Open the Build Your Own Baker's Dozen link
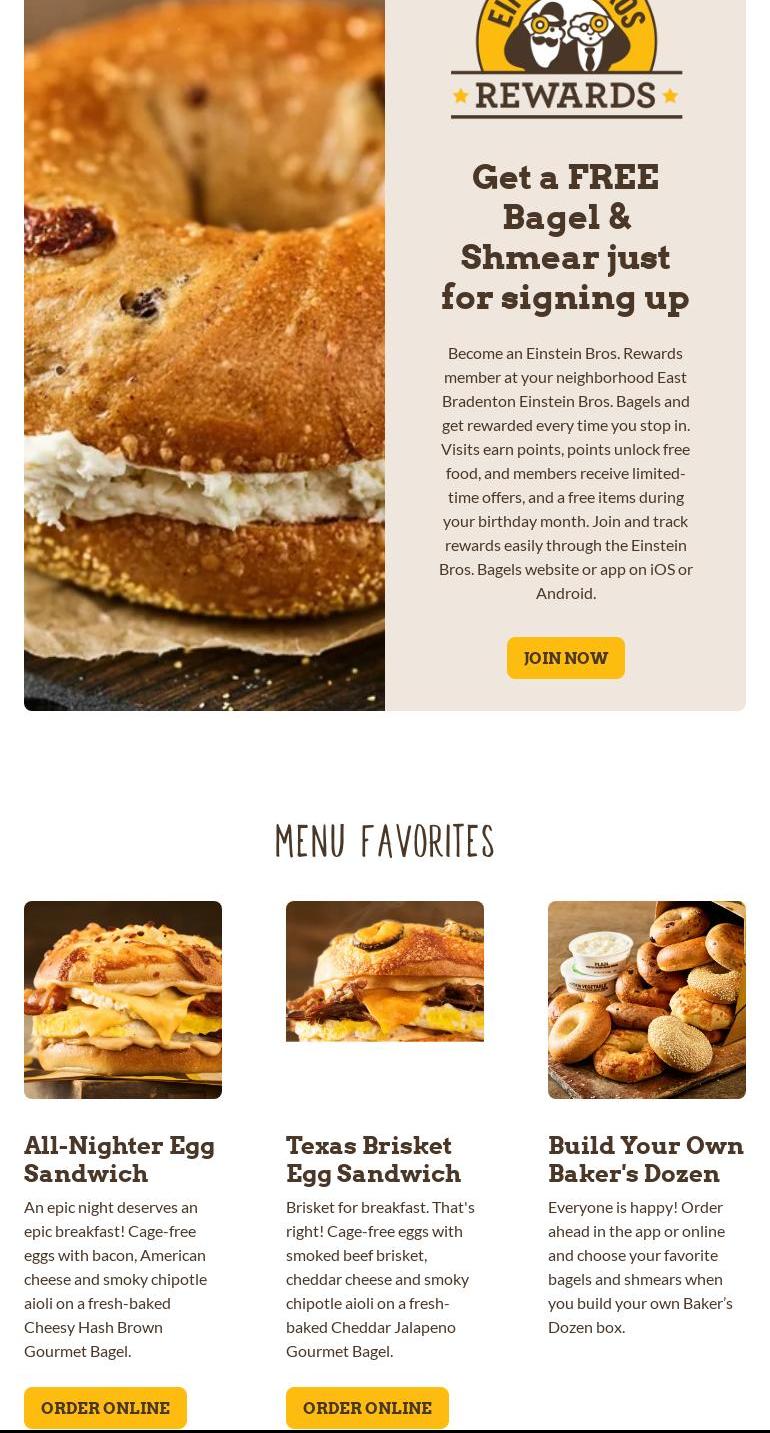 pos(646,1159)
